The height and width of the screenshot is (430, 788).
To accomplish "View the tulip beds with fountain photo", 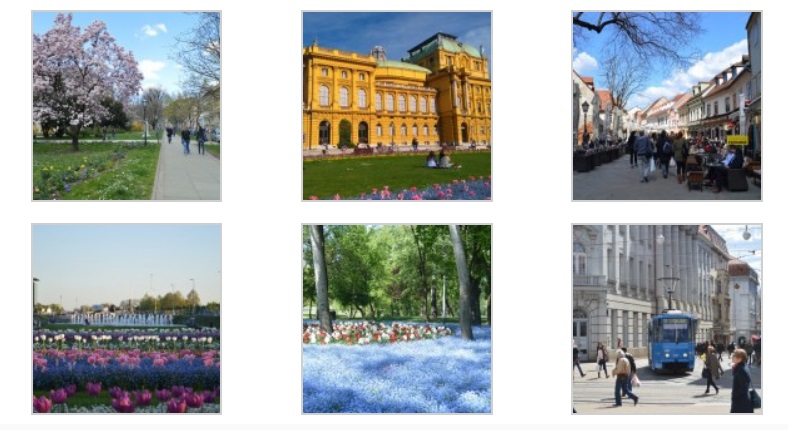I will 126,318.
